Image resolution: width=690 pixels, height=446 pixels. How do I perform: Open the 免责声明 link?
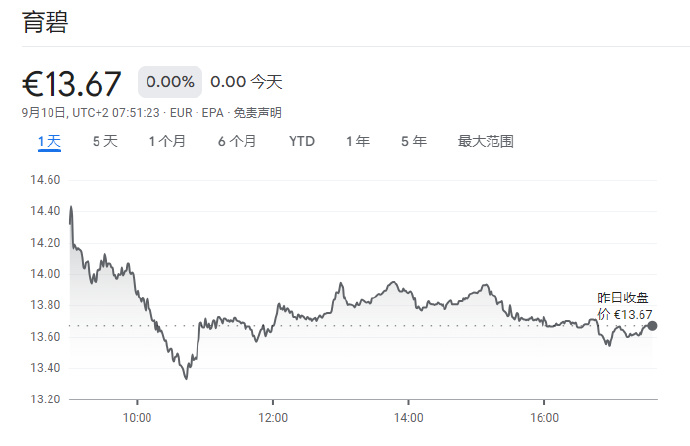click(x=258, y=113)
